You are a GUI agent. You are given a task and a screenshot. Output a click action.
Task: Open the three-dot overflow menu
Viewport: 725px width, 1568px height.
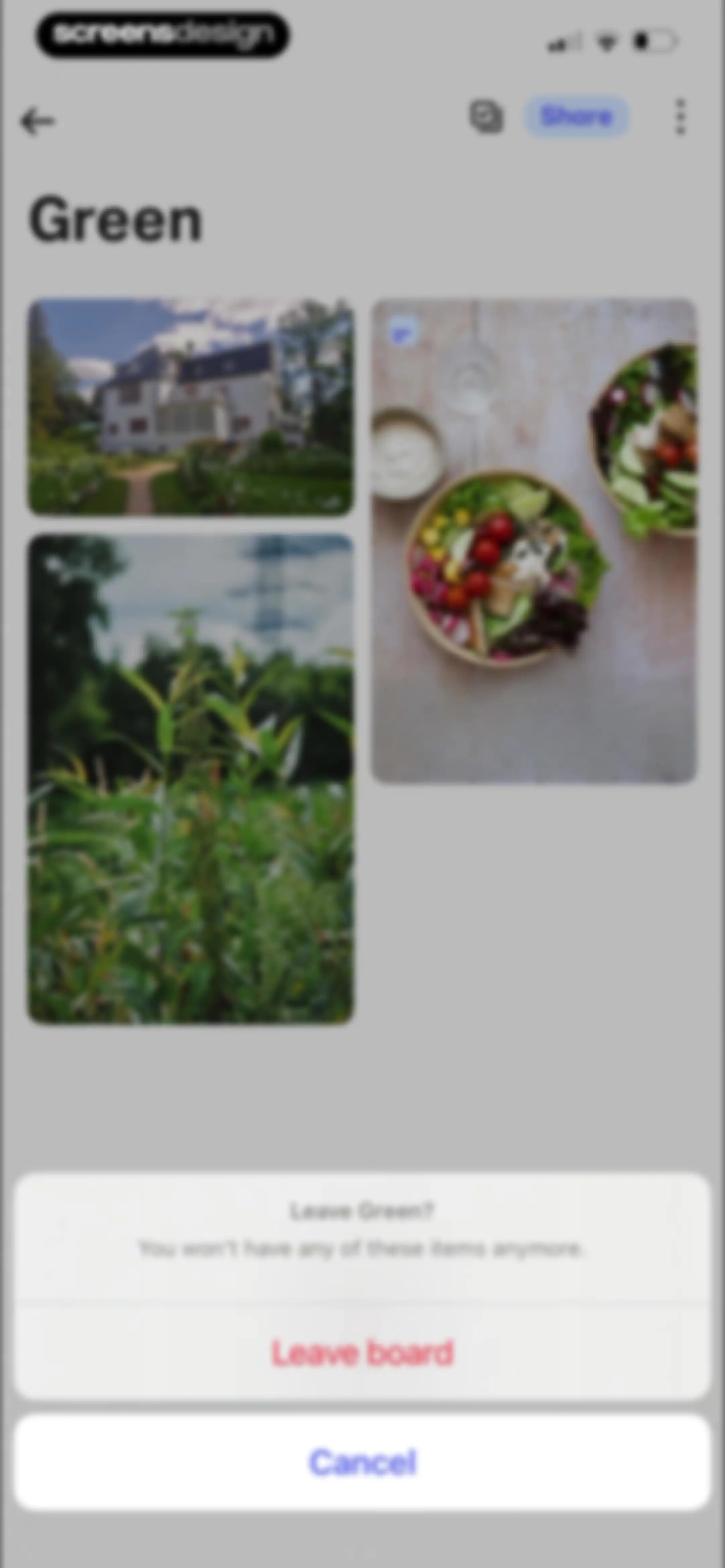(681, 117)
